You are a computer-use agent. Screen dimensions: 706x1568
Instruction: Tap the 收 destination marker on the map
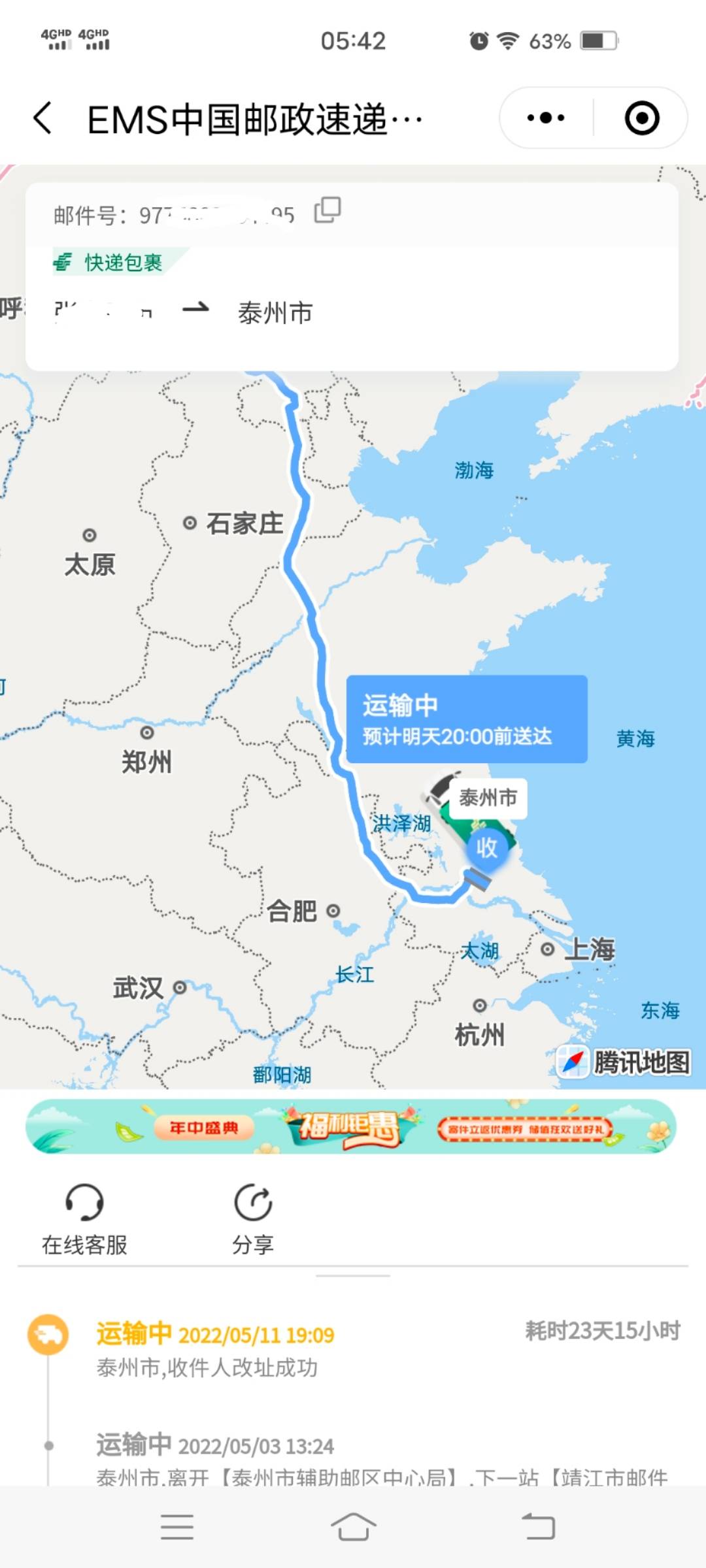487,848
